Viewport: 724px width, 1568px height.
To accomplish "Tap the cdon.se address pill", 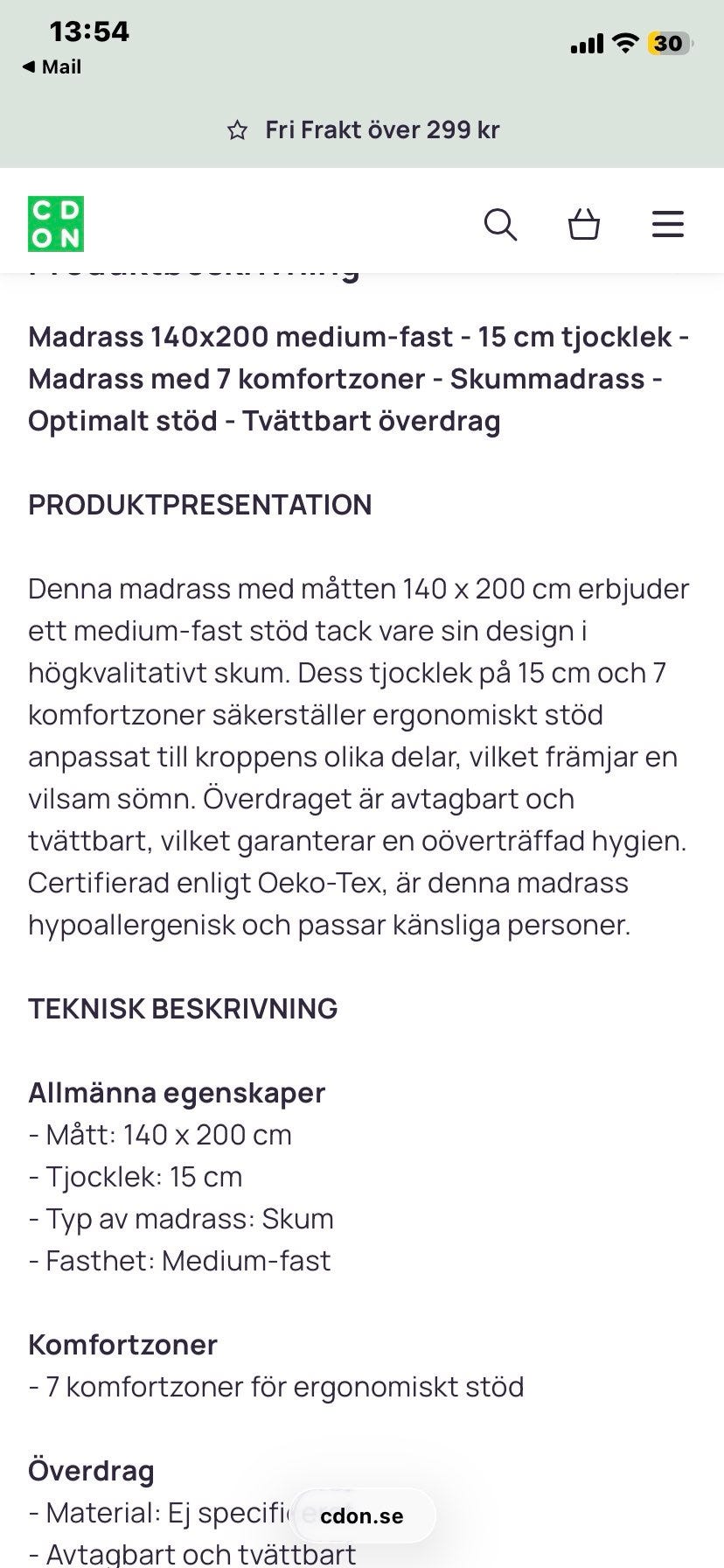I will pos(362,1516).
